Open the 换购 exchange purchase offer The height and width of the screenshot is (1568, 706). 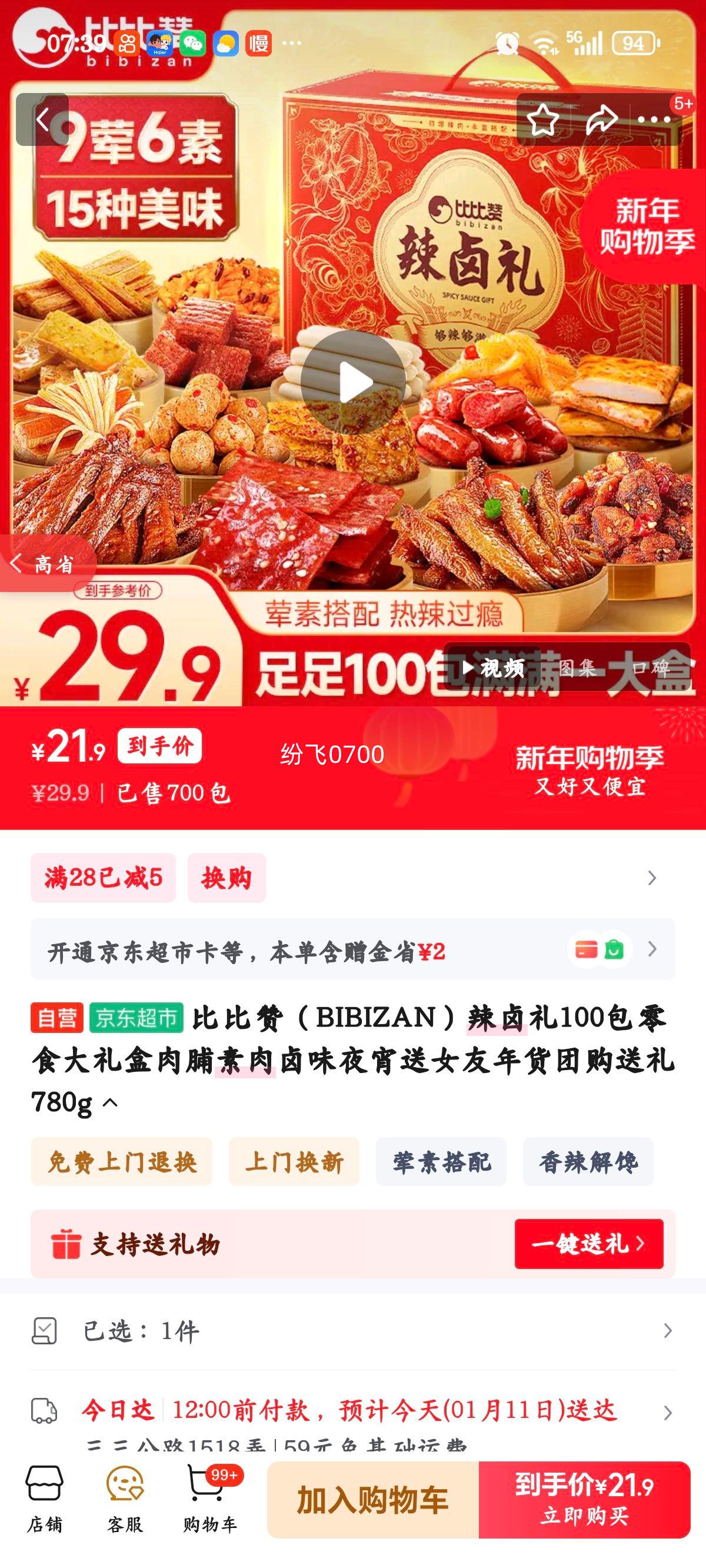(227, 878)
